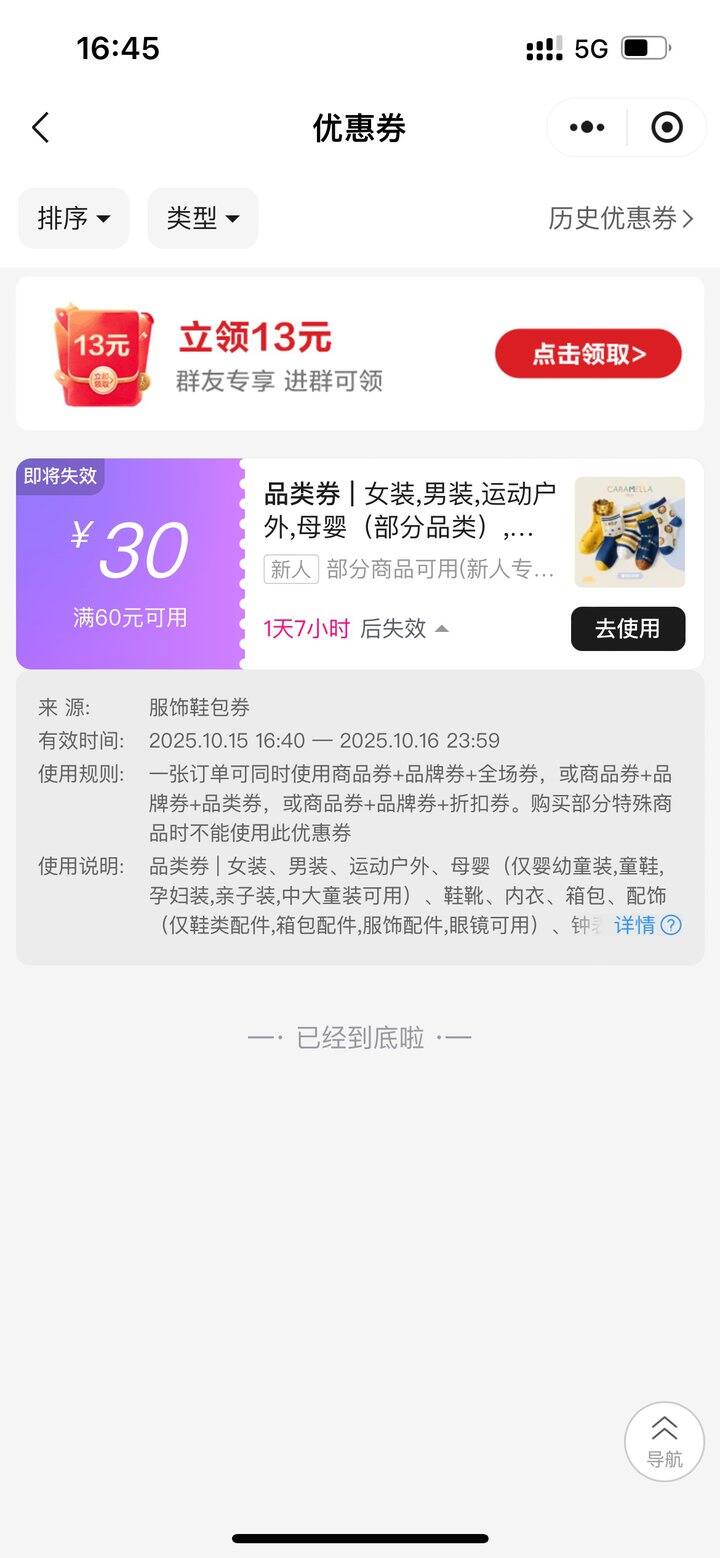Collapse the coupon details next to 后失效
This screenshot has height=1558, width=720.
click(442, 629)
